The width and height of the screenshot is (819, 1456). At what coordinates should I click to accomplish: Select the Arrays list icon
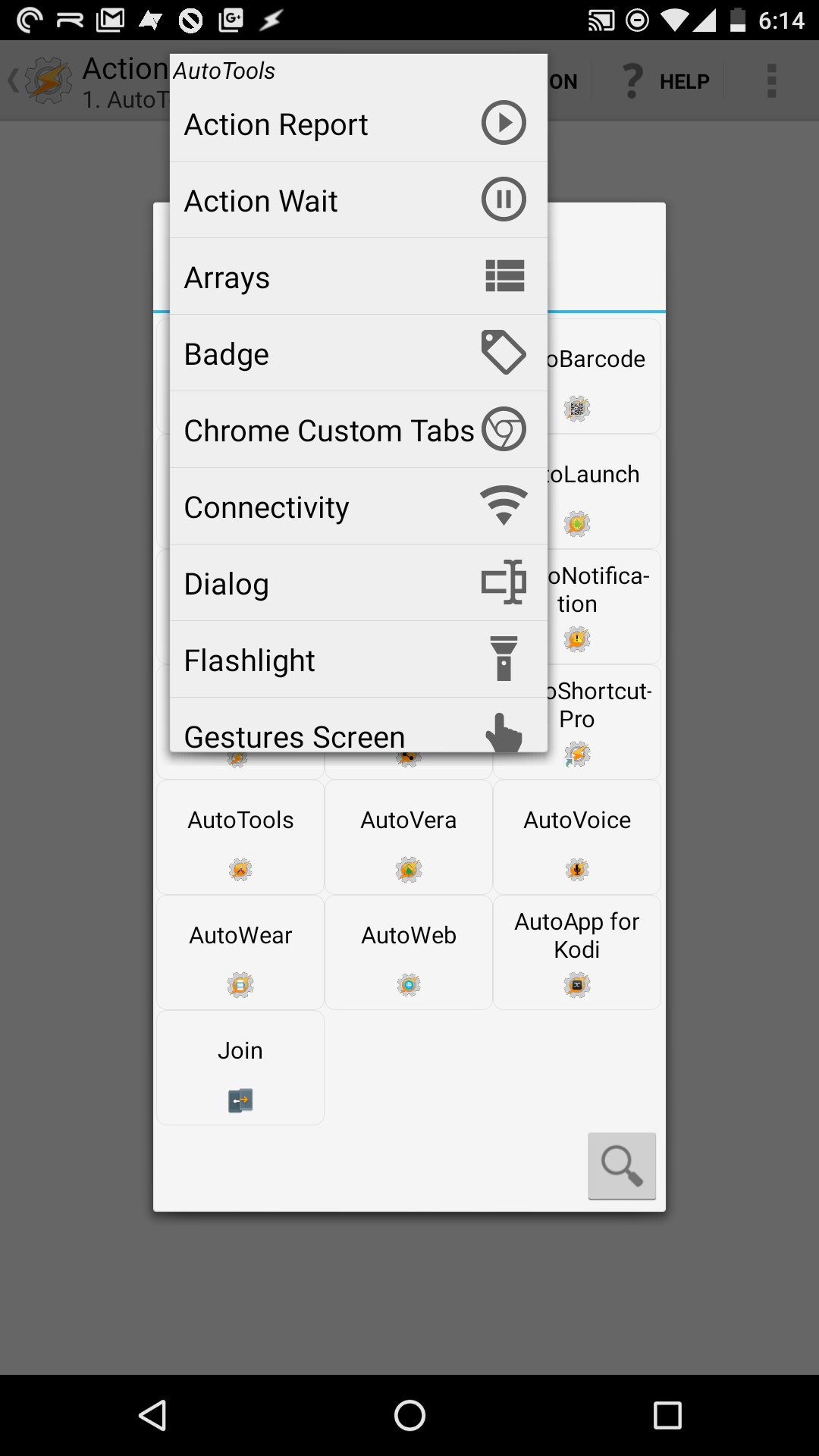(x=506, y=277)
